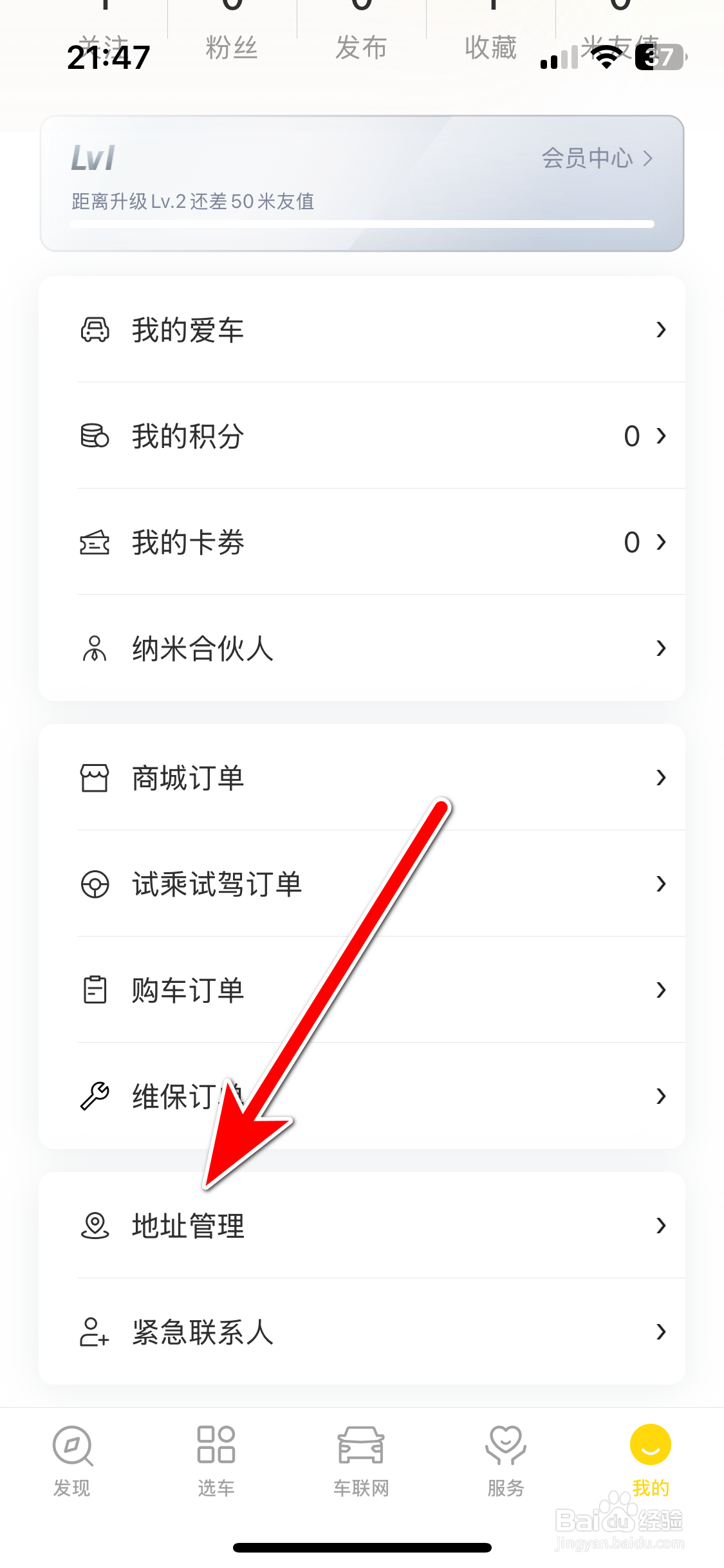Viewport: 724px width, 1568px height.
Task: Click the 我的爱车 car icon
Action: point(95,330)
